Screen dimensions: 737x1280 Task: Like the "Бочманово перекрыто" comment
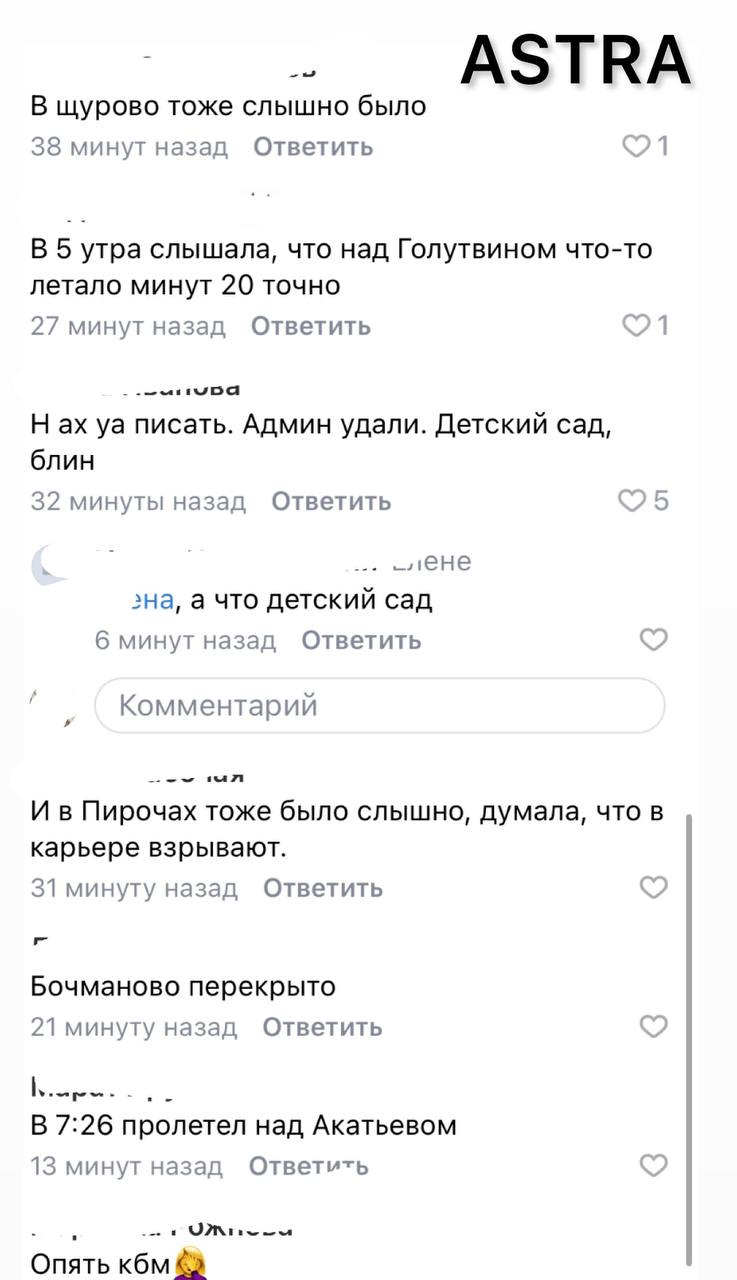coord(653,1027)
